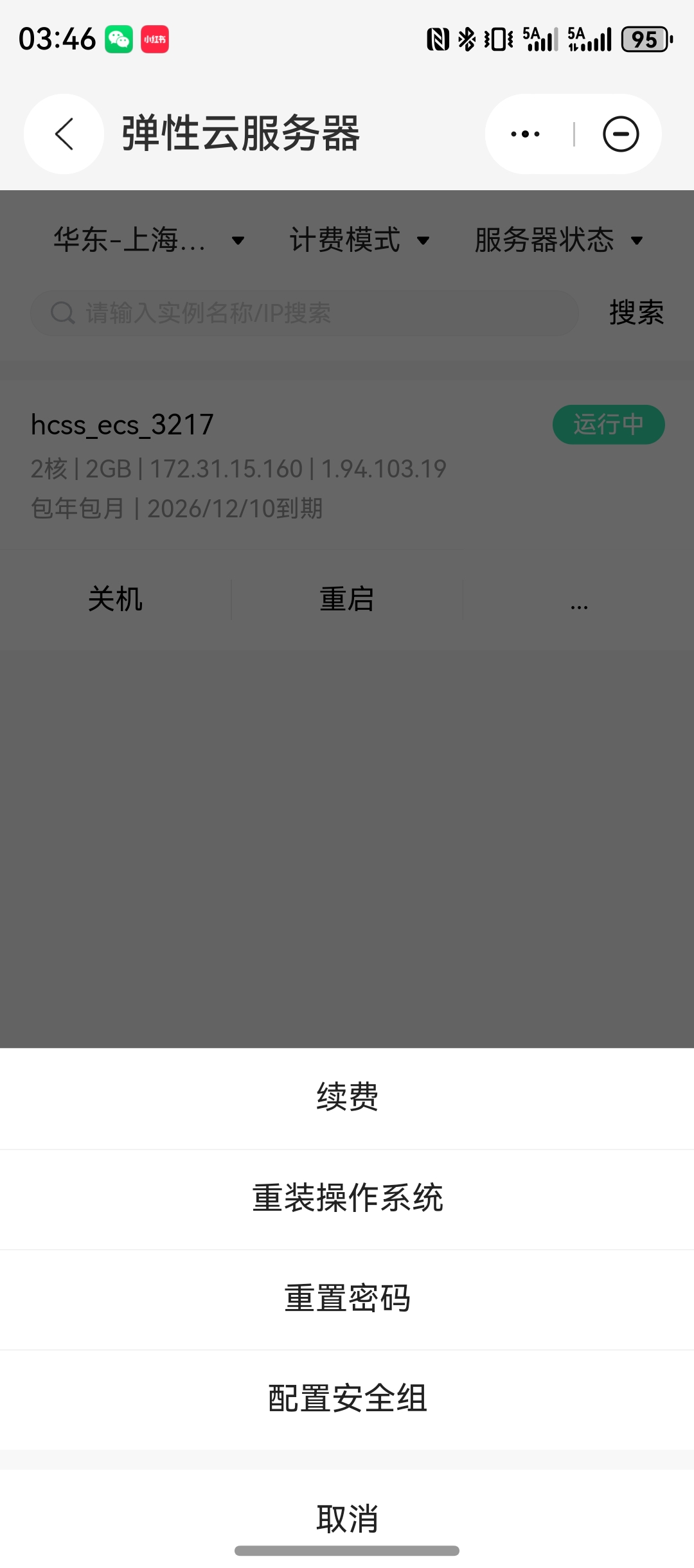
Task: Tap 重置密码 in the action sheet
Action: 347,1298
